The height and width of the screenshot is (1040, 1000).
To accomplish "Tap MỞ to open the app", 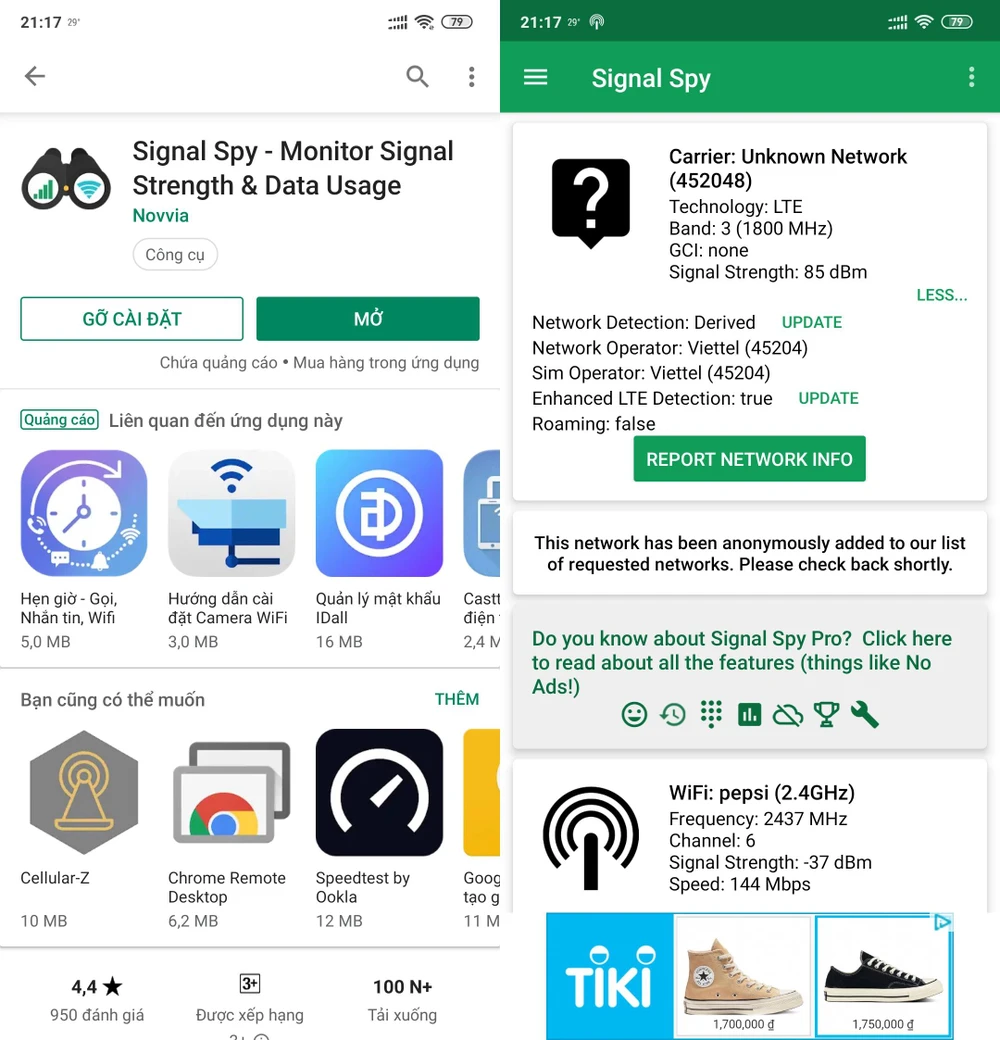I will [368, 319].
